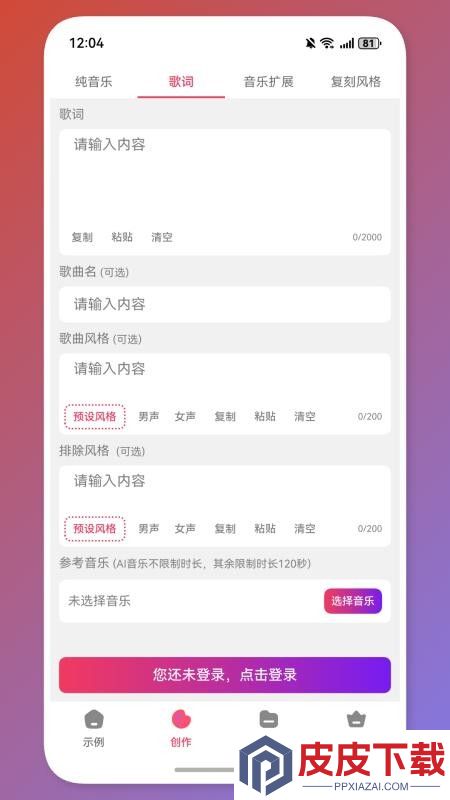
Task: Tap 清空 in the 排除风格 section
Action: click(x=305, y=529)
